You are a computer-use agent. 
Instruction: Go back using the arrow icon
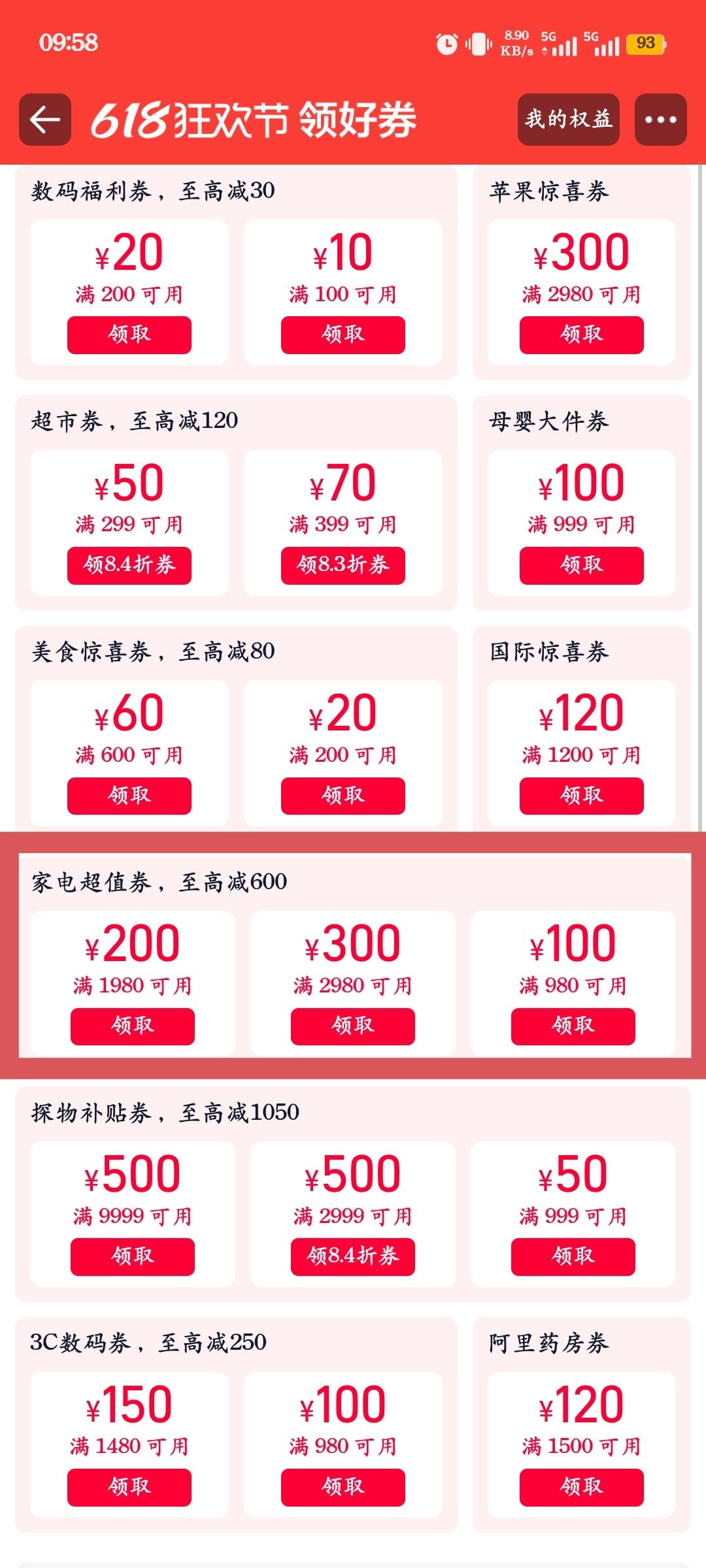coord(45,120)
